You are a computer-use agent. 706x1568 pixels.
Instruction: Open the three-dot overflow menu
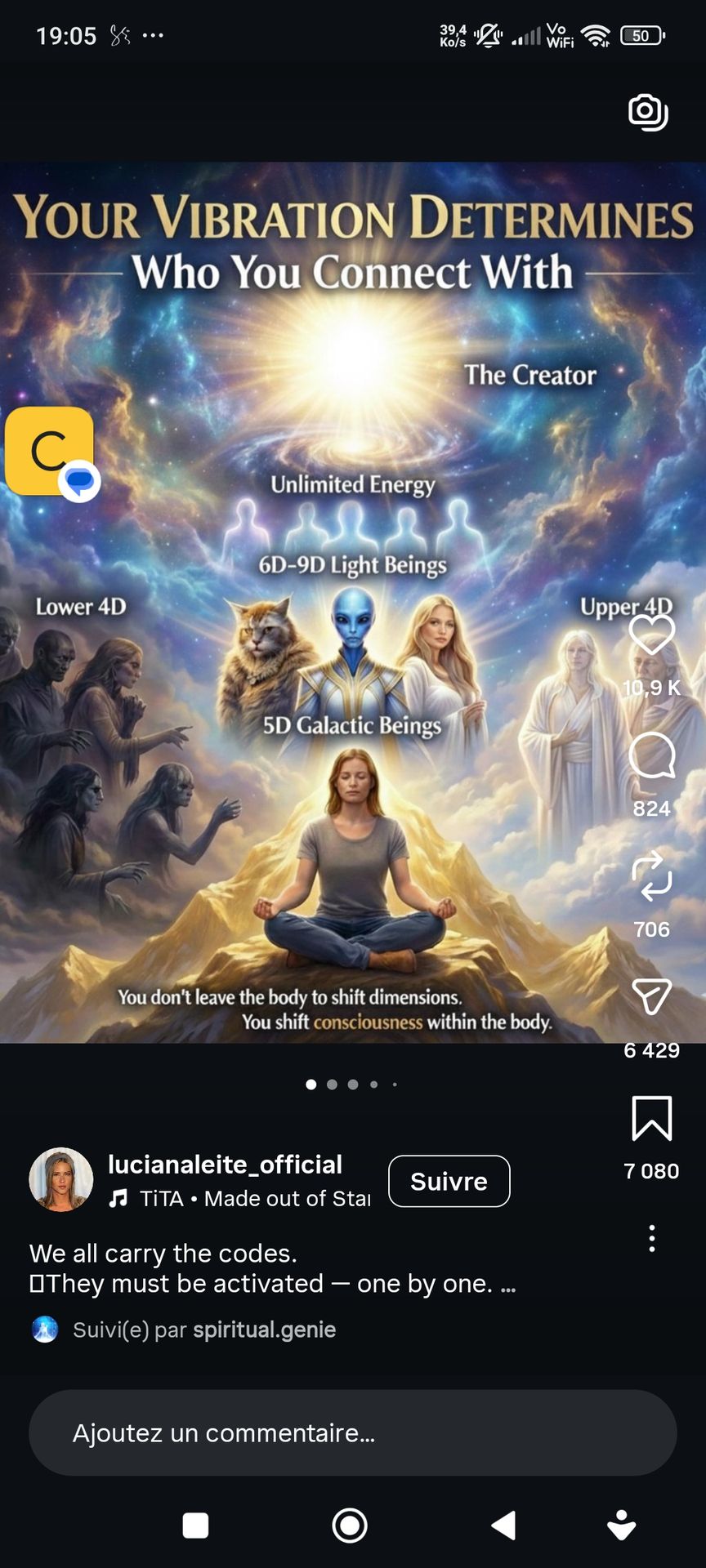coord(651,1239)
